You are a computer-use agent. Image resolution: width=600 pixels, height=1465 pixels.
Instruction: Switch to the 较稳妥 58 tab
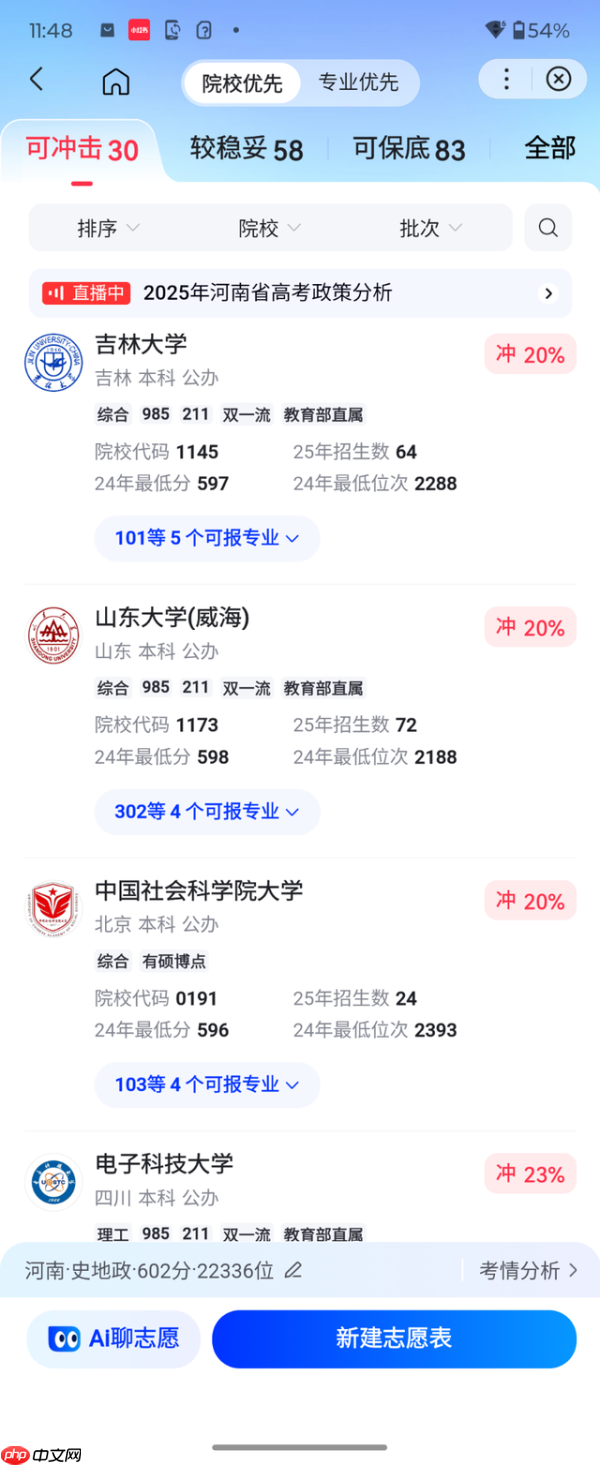246,149
